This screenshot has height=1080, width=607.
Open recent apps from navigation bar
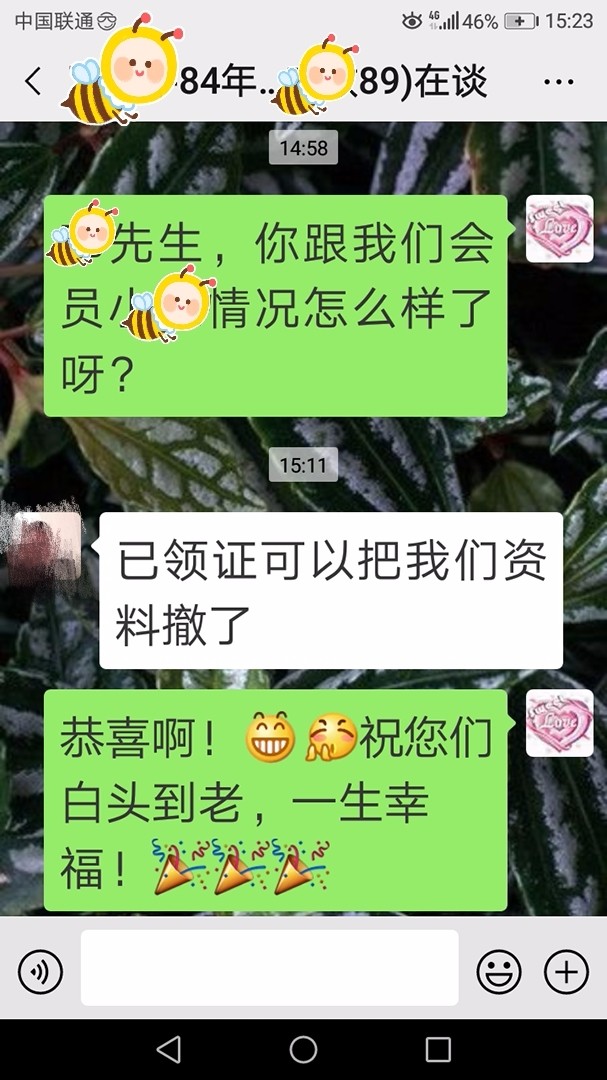438,1049
